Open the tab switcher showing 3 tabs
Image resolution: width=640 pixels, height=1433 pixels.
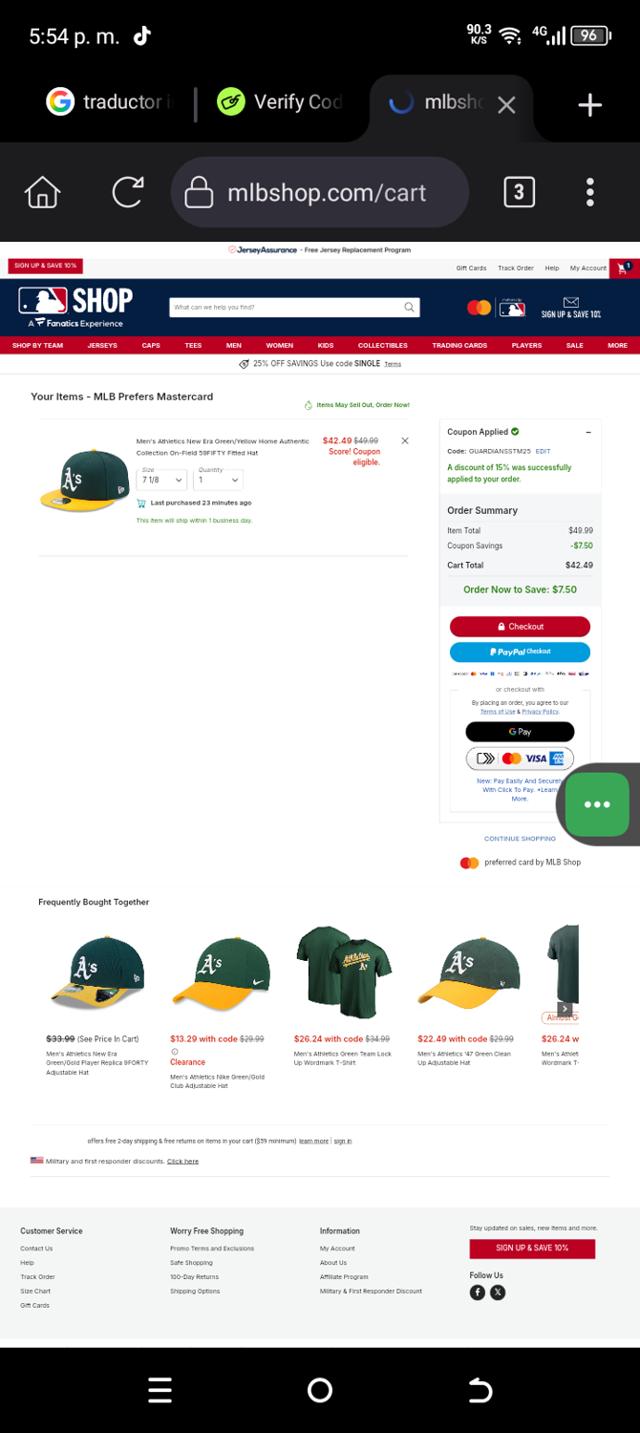518,192
